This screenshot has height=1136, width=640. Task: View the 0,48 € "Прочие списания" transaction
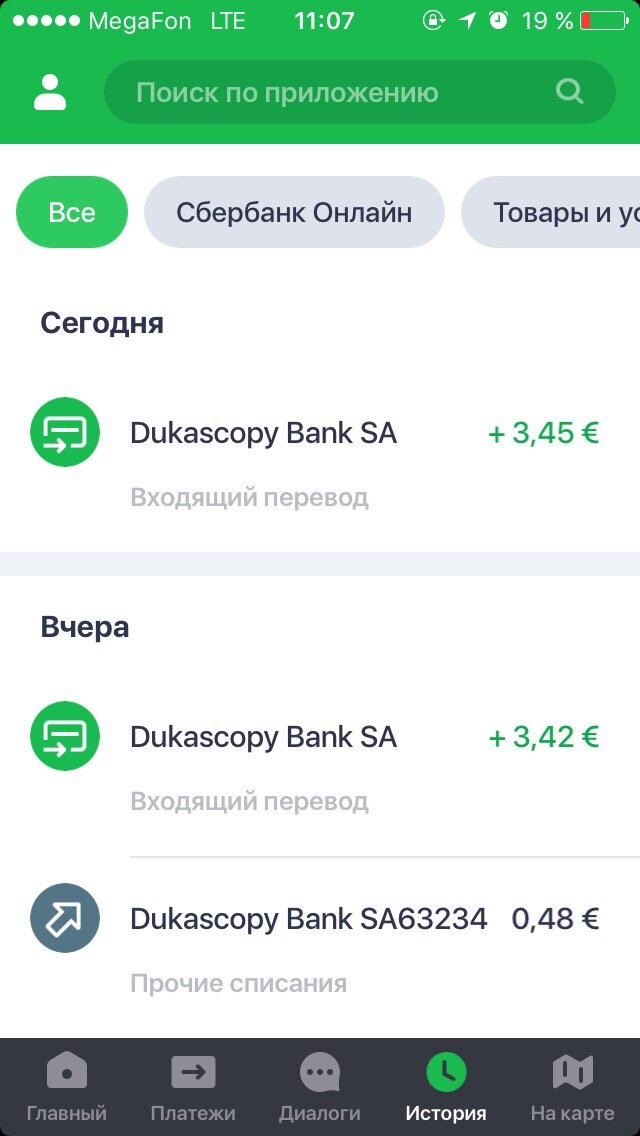[x=320, y=944]
